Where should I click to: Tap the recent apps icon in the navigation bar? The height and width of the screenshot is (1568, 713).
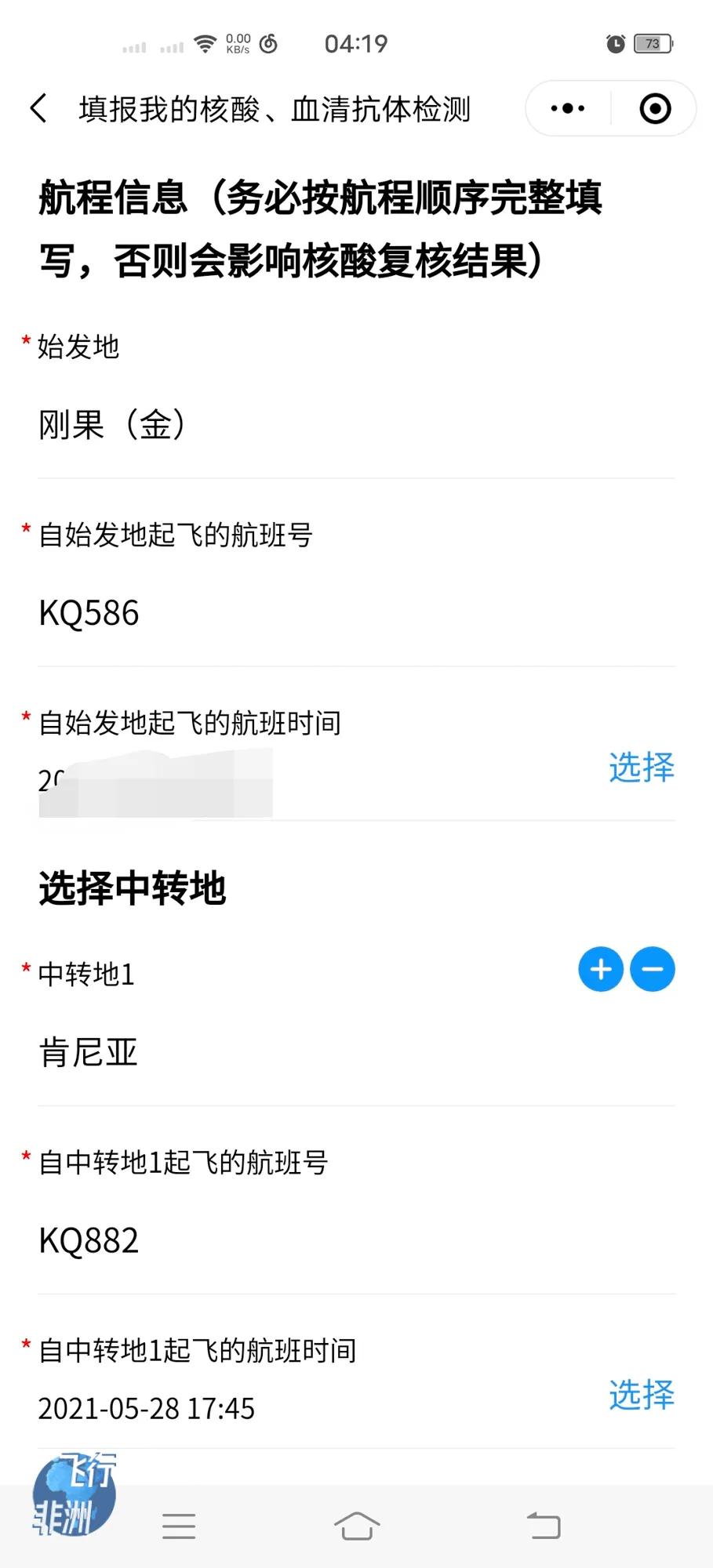point(180,1526)
